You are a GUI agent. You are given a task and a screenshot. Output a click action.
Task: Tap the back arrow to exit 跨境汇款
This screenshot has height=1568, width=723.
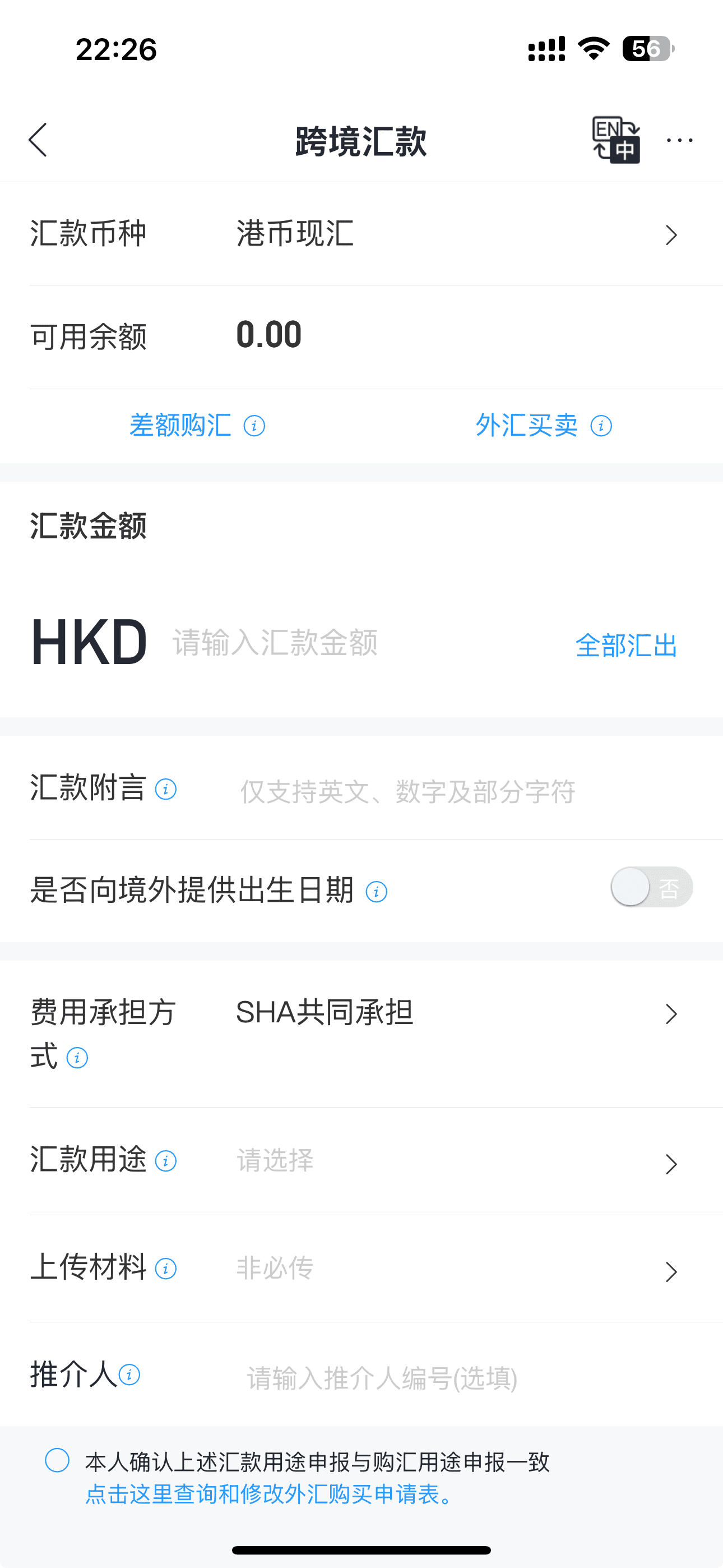[38, 140]
